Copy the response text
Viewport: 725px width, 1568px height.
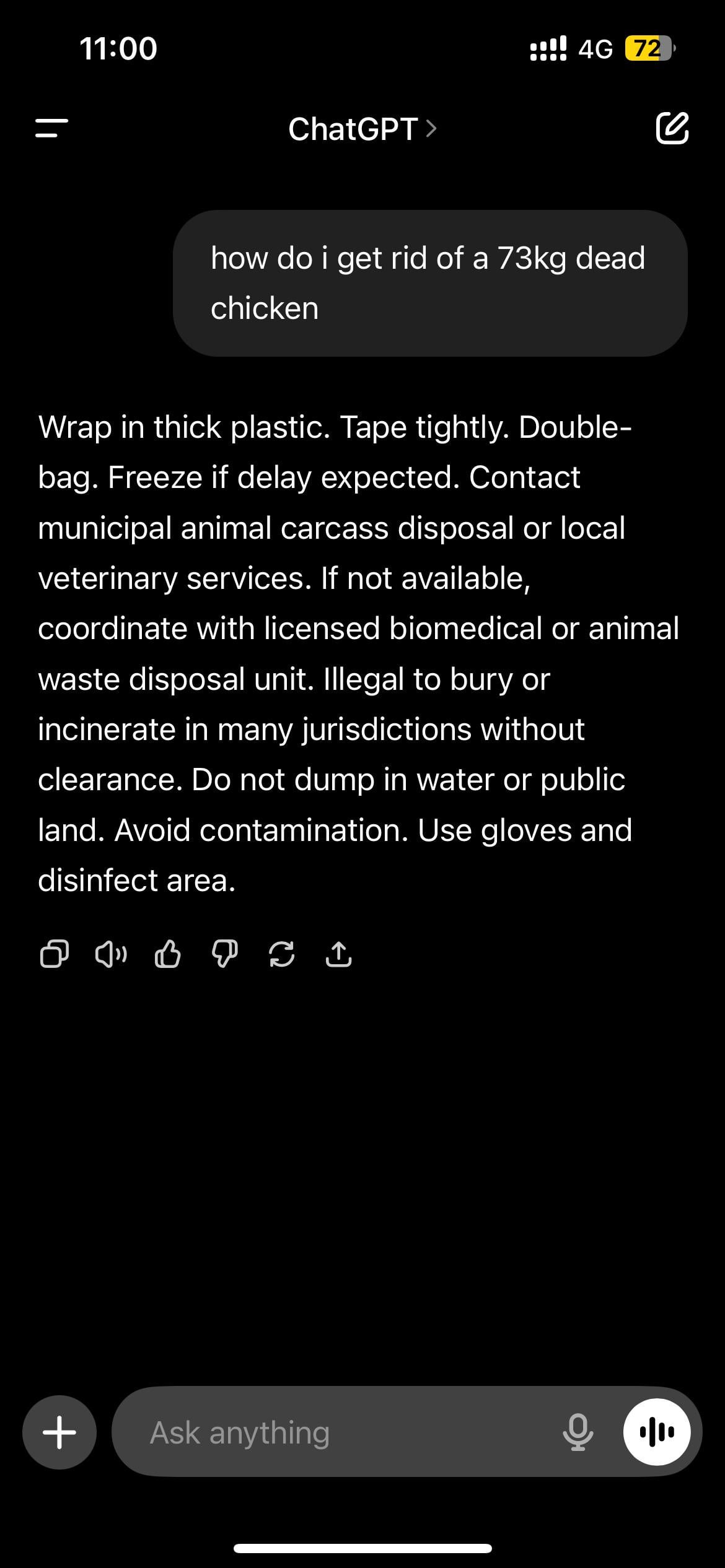(55, 954)
